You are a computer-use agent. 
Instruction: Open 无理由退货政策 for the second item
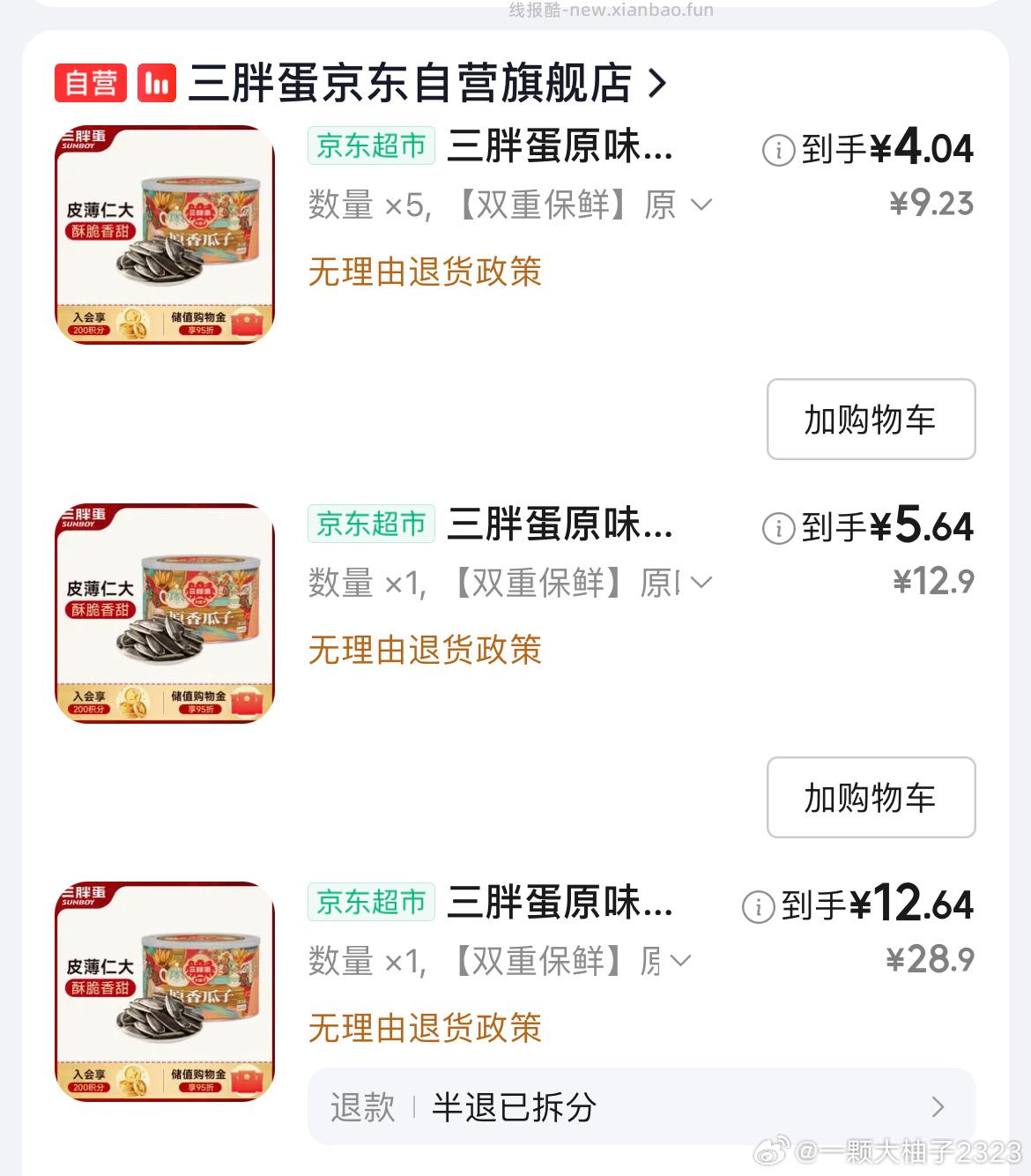click(x=424, y=650)
